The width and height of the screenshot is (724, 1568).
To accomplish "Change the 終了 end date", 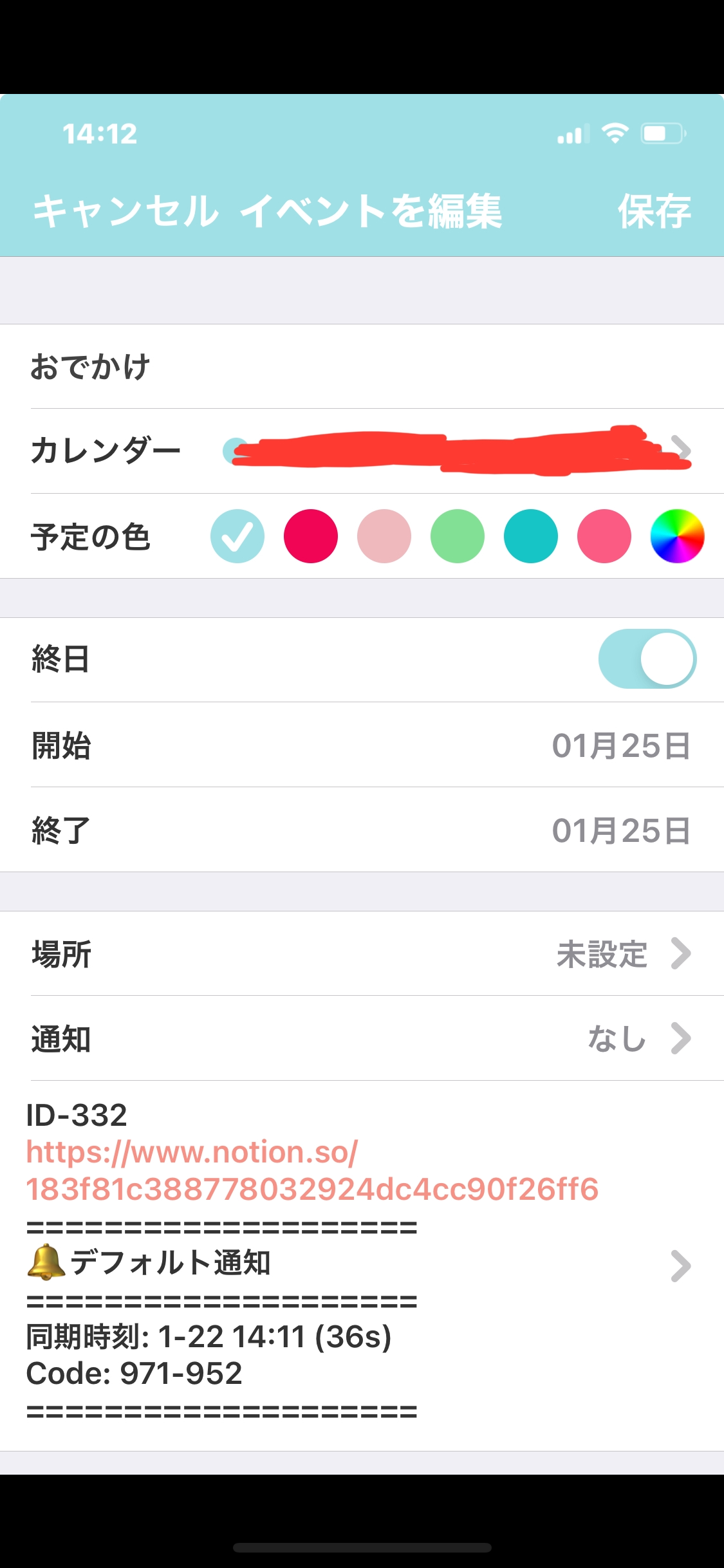I will pyautogui.click(x=620, y=830).
